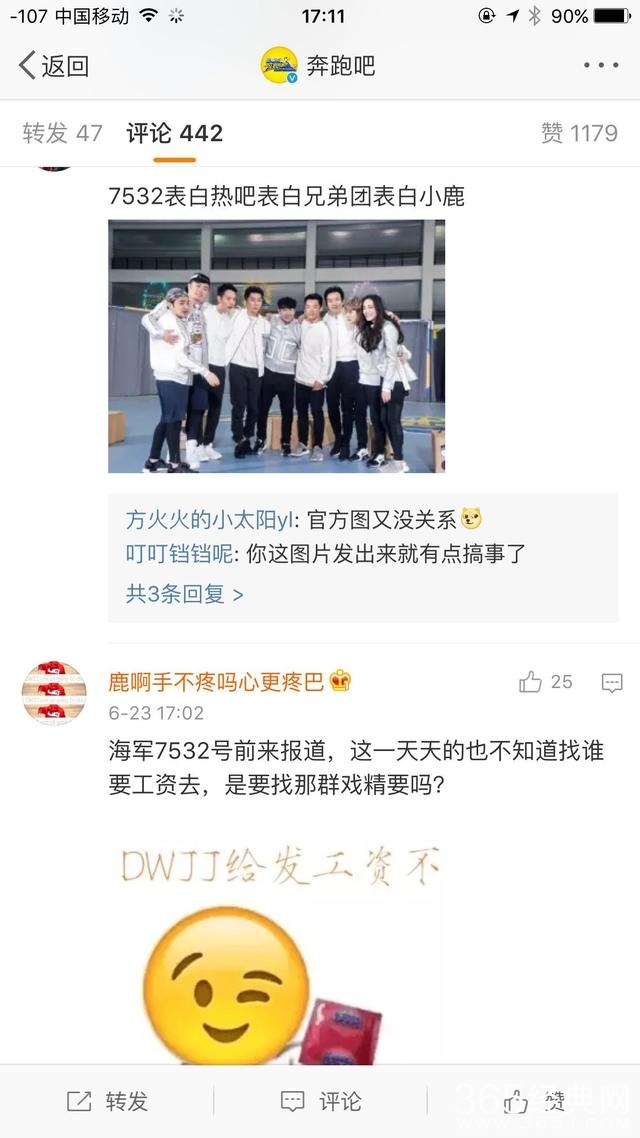
Task: Reply to 鹿啊手不疼吗心更疼巴's comment
Action: point(612,683)
